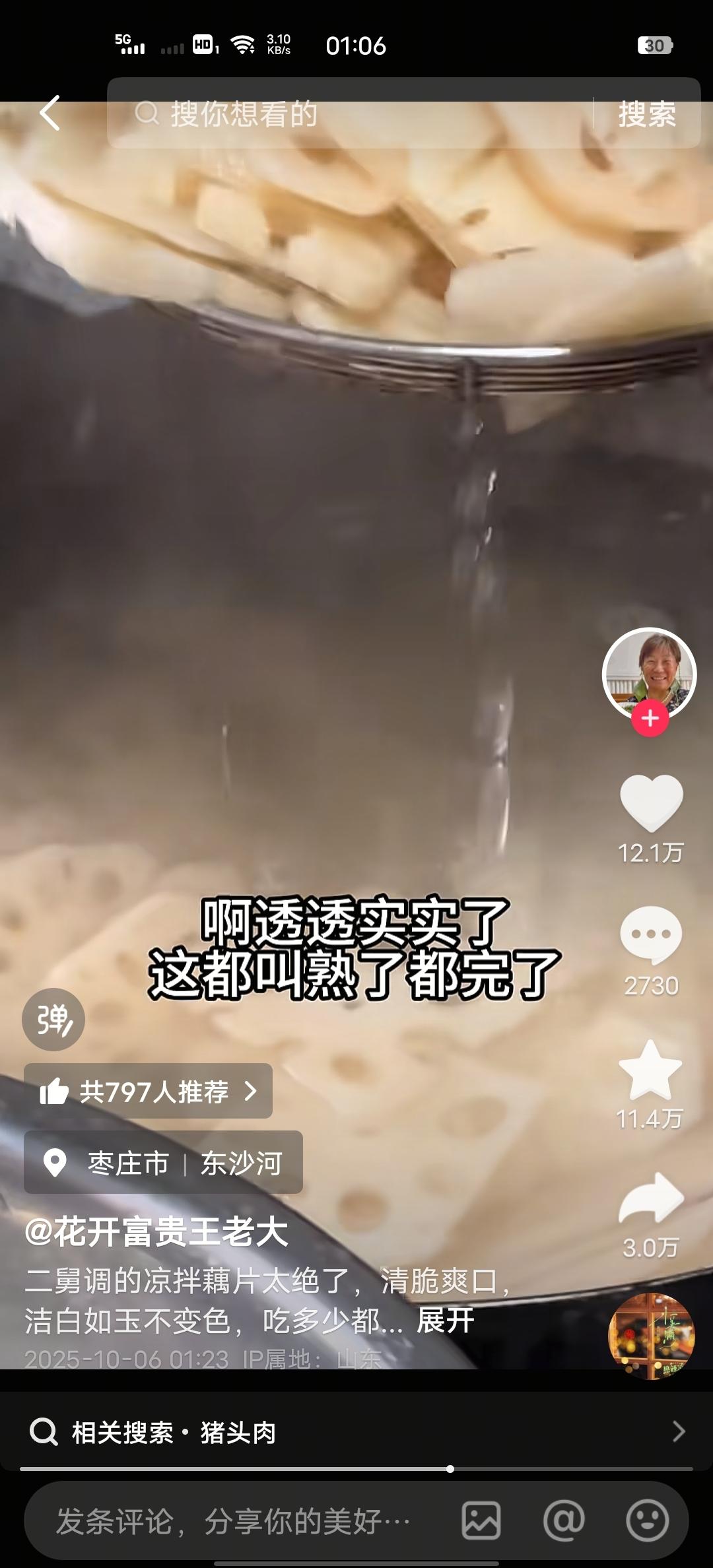
Task: Tap the 搜你想看的 search field
Action: (350, 114)
